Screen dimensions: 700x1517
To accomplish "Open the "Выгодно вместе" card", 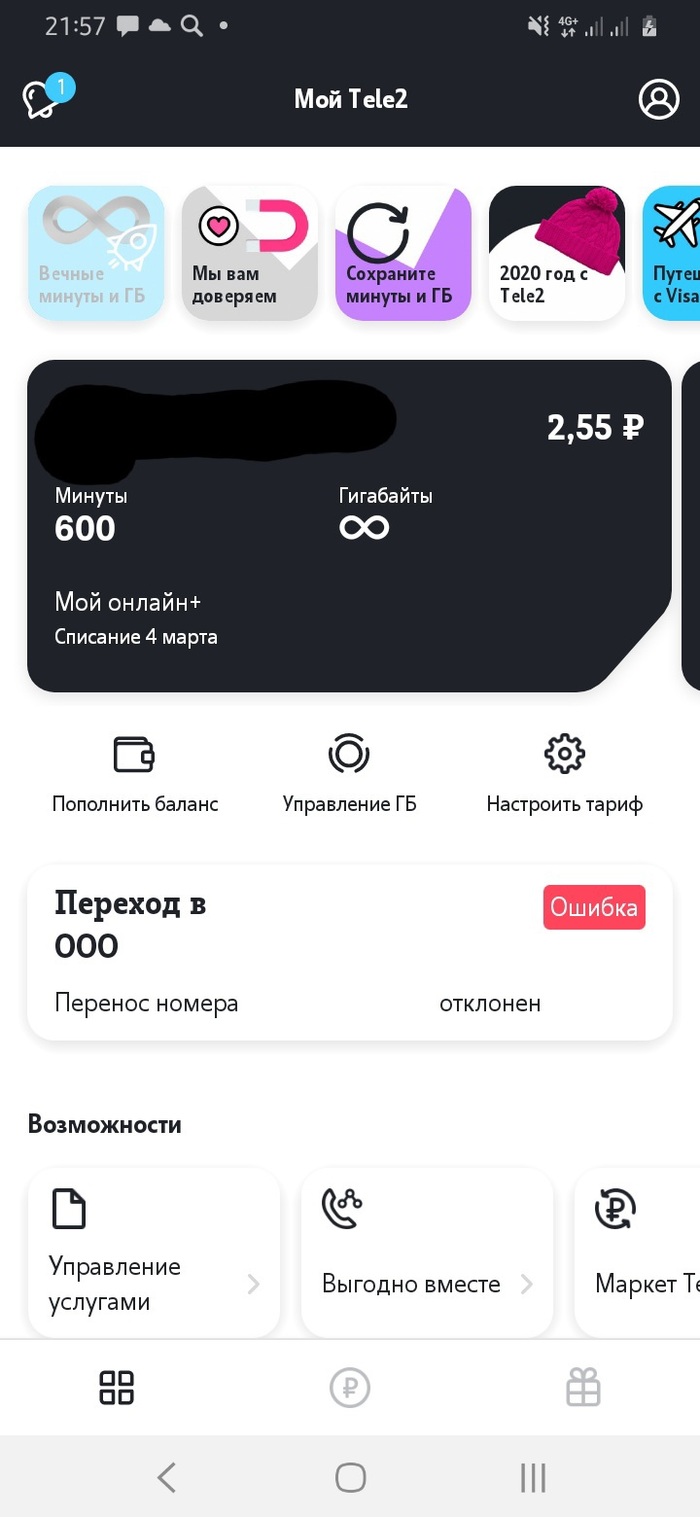I will click(426, 1252).
